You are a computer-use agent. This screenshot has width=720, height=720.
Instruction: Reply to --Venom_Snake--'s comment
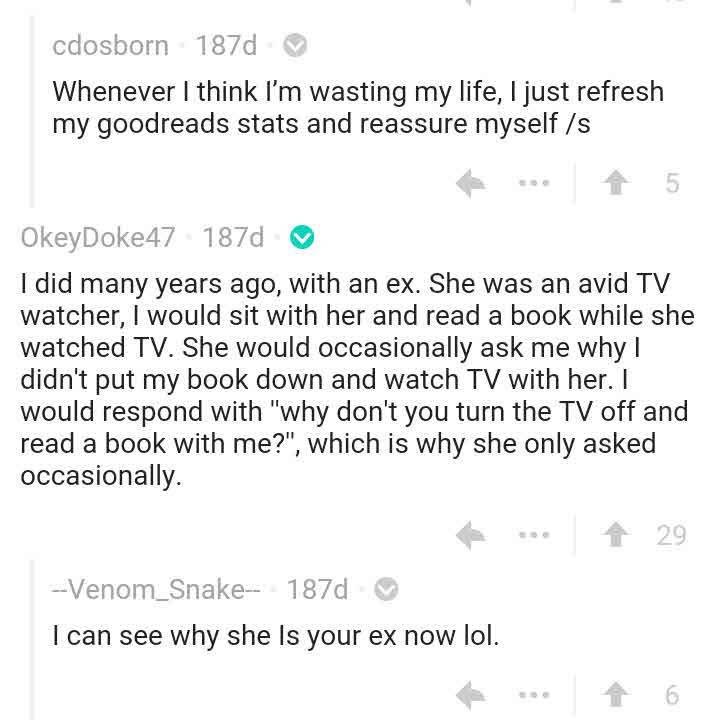pos(471,693)
